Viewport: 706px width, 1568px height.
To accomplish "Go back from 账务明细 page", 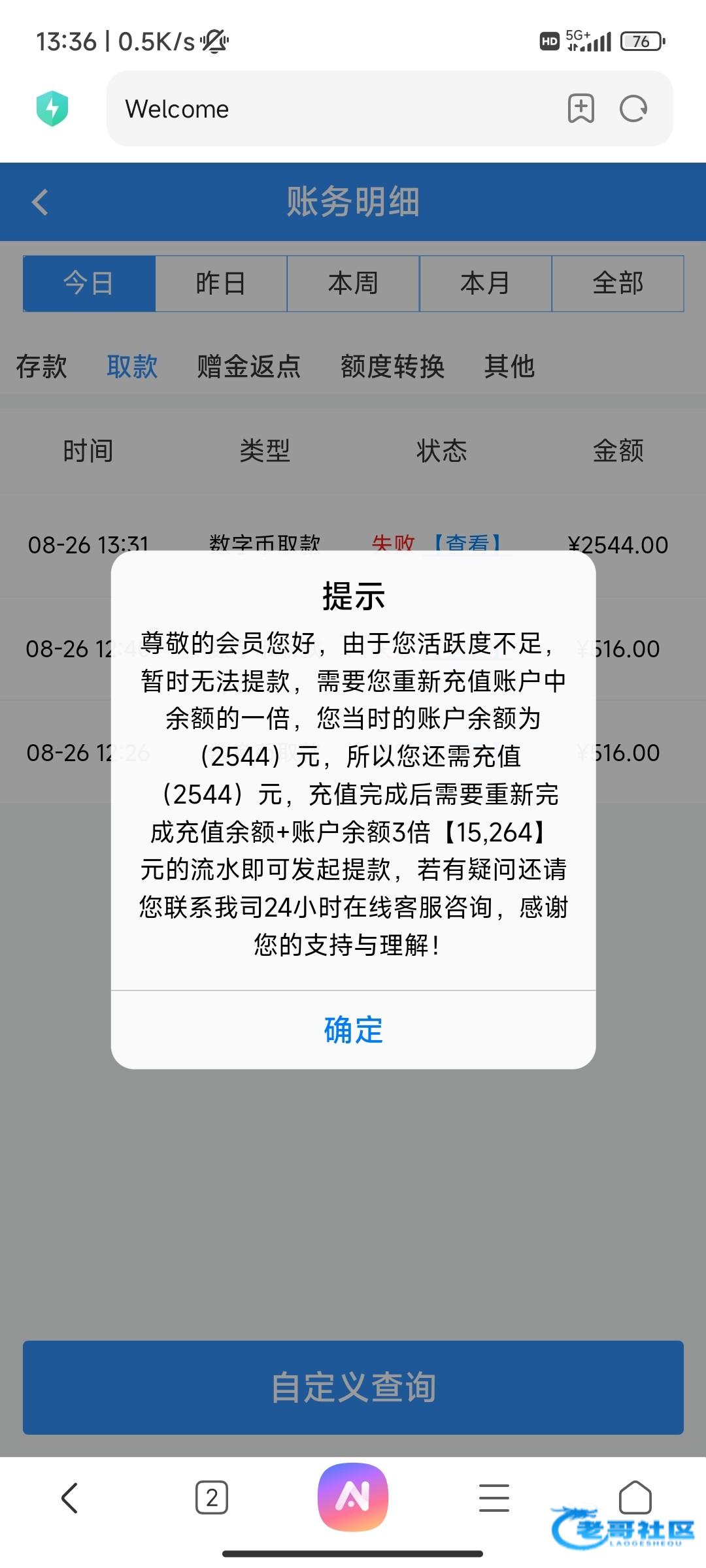I will pos(41,202).
